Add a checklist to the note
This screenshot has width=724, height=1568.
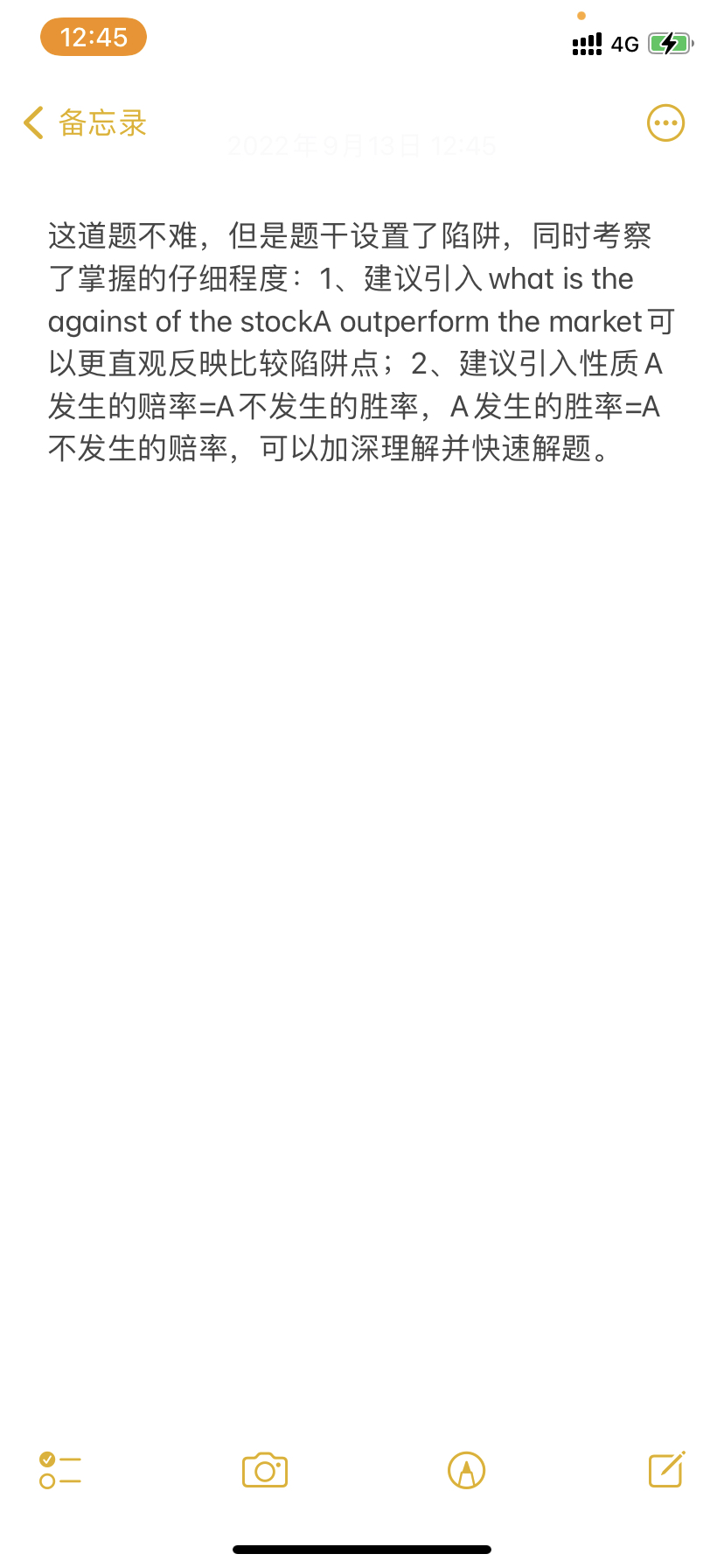point(60,1470)
